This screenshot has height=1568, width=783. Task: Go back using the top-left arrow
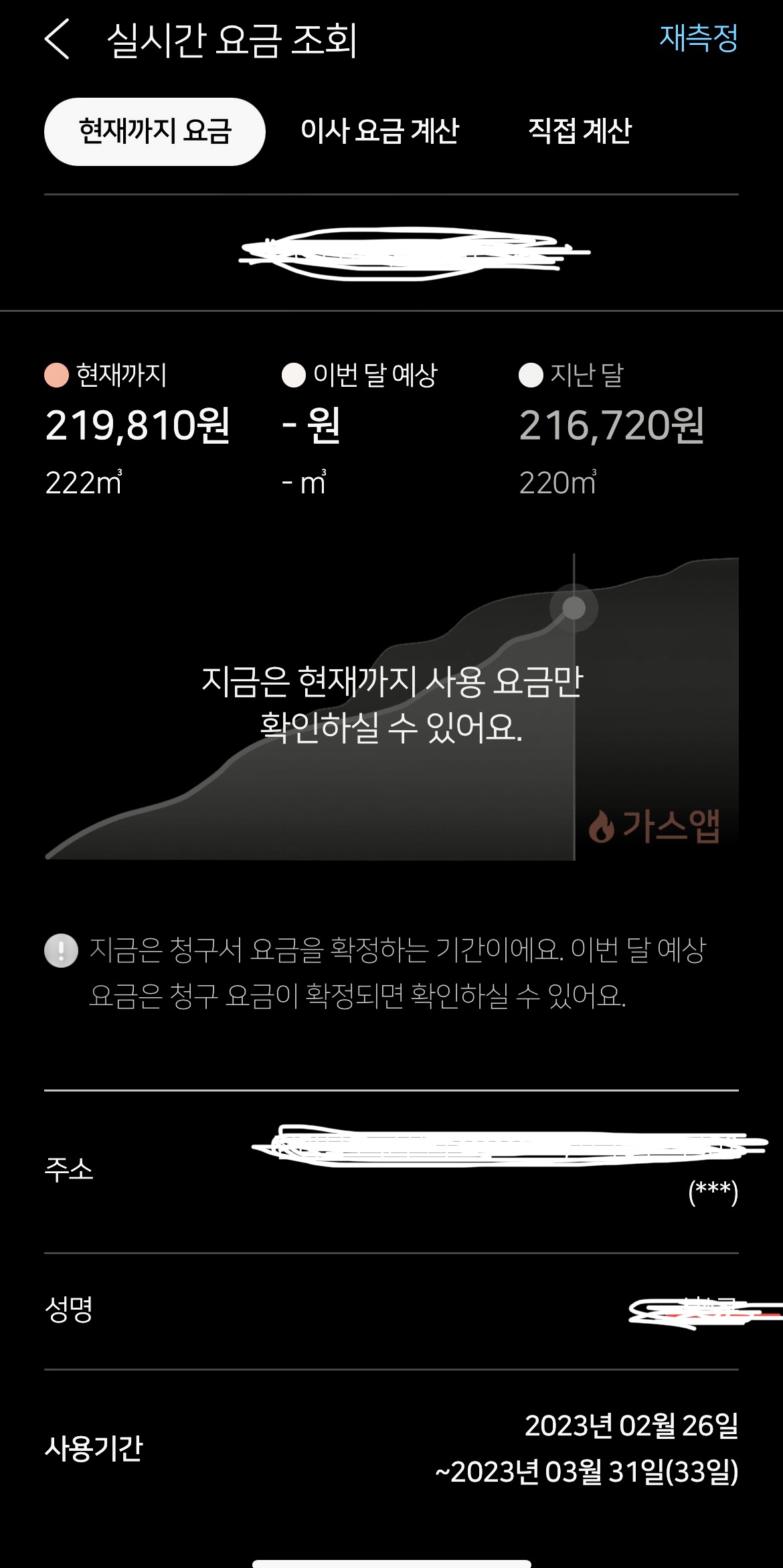[x=58, y=39]
